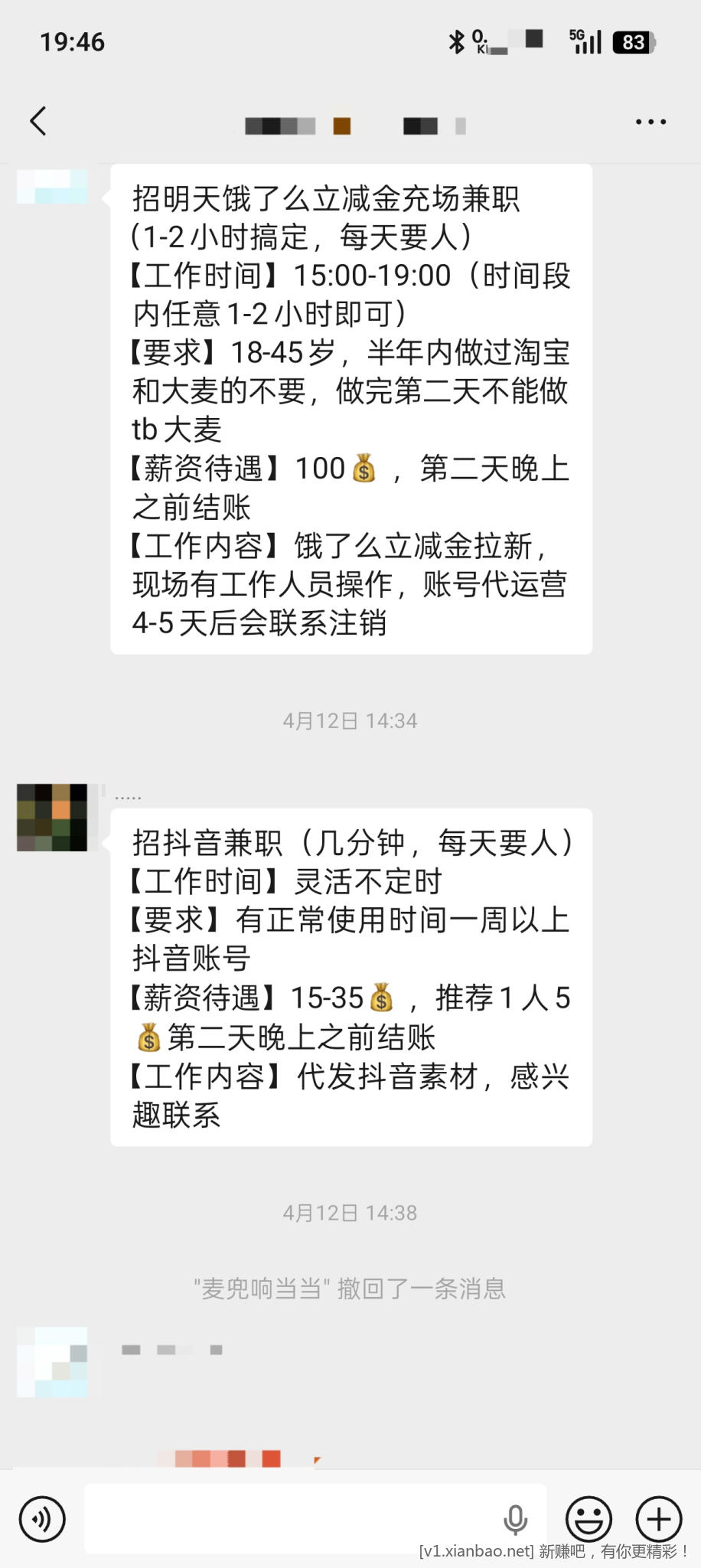Tap the Bluetooth icon in status bar
The image size is (701, 1568).
click(x=457, y=44)
